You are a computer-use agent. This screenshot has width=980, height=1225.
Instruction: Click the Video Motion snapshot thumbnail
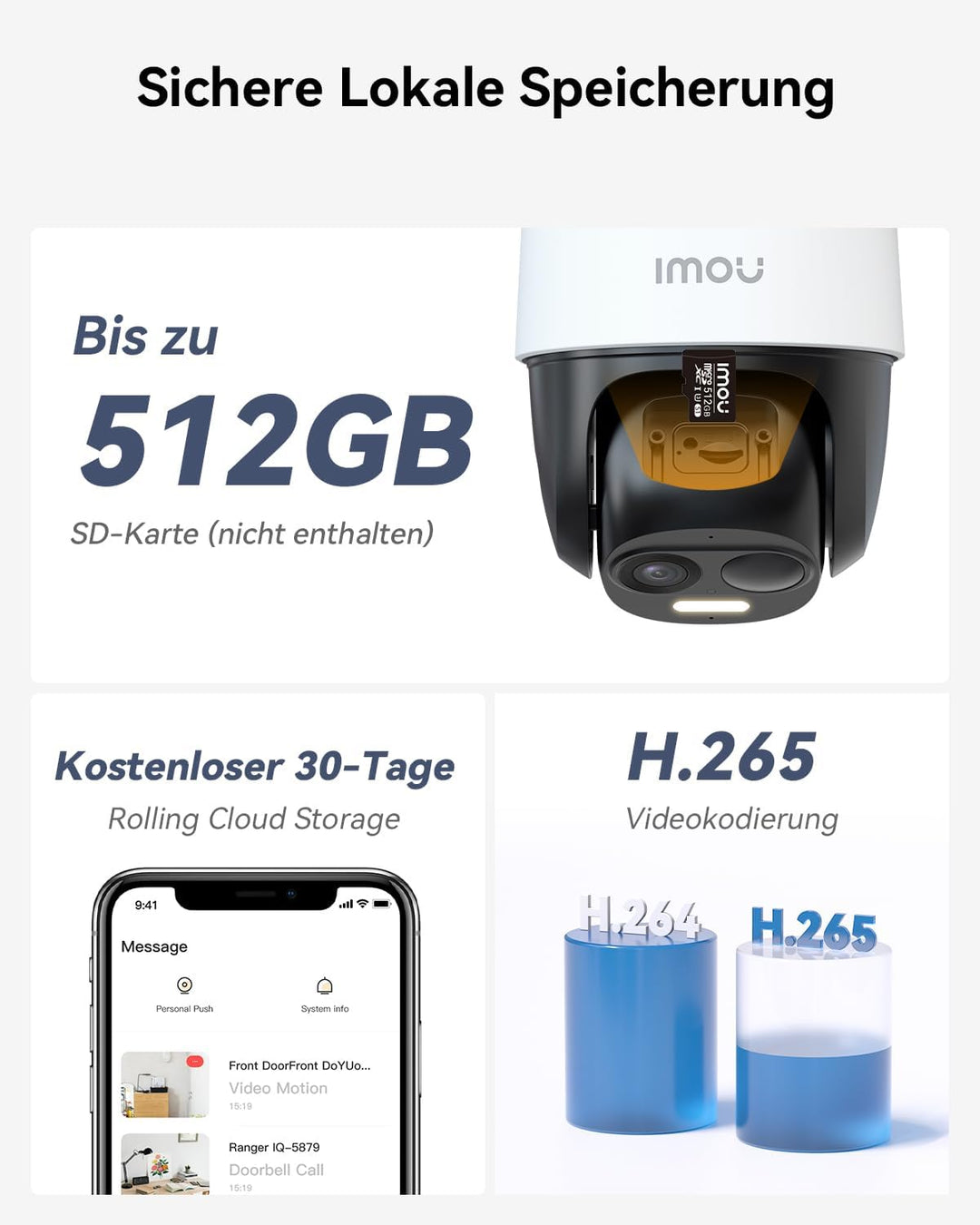164,1084
